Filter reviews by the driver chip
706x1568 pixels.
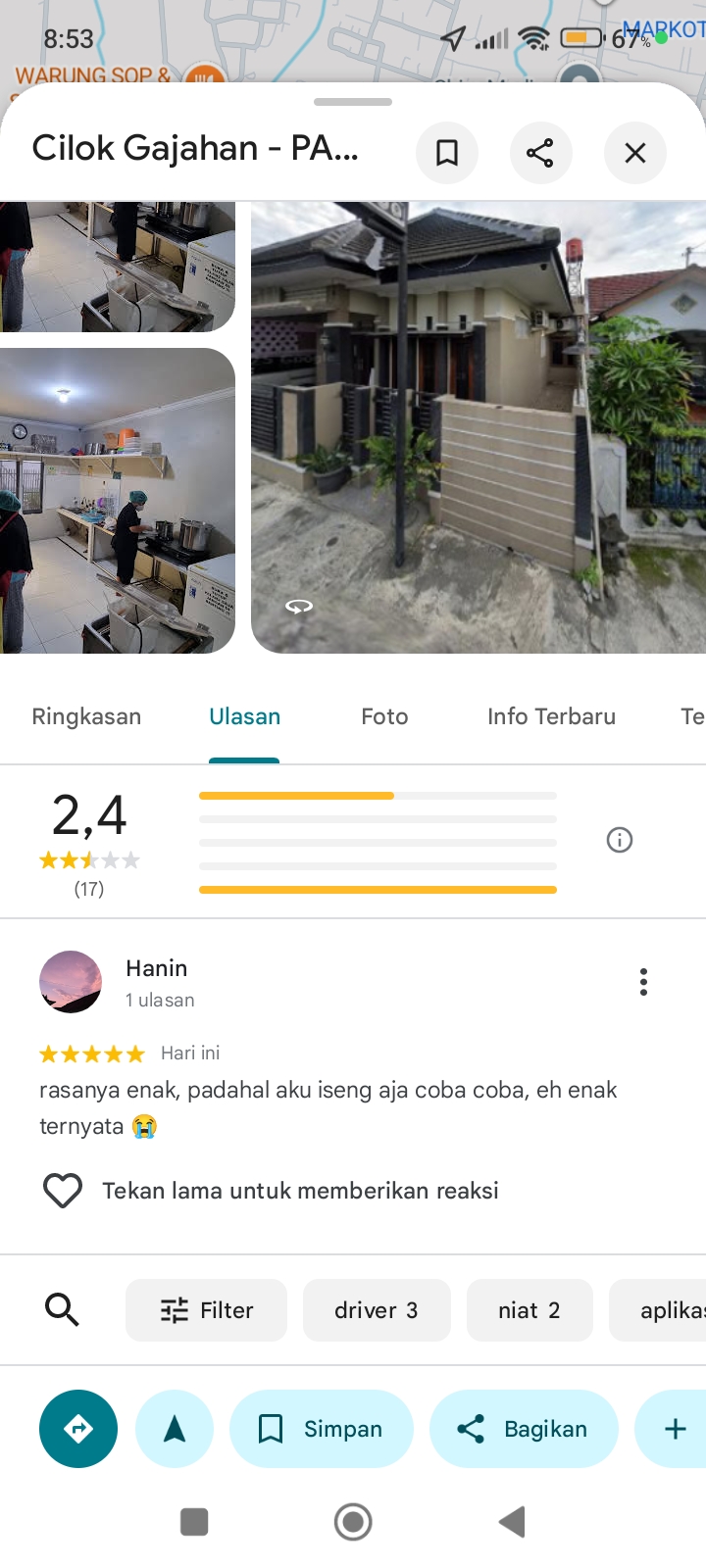(x=377, y=1310)
